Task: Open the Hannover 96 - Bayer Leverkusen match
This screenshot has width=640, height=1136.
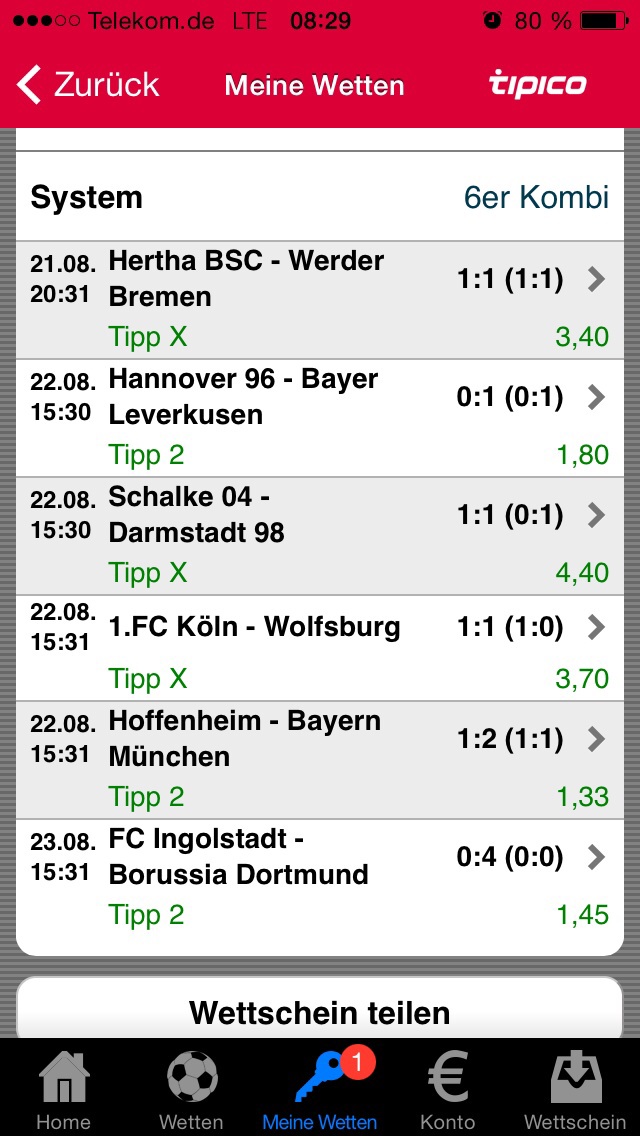Action: pos(320,418)
